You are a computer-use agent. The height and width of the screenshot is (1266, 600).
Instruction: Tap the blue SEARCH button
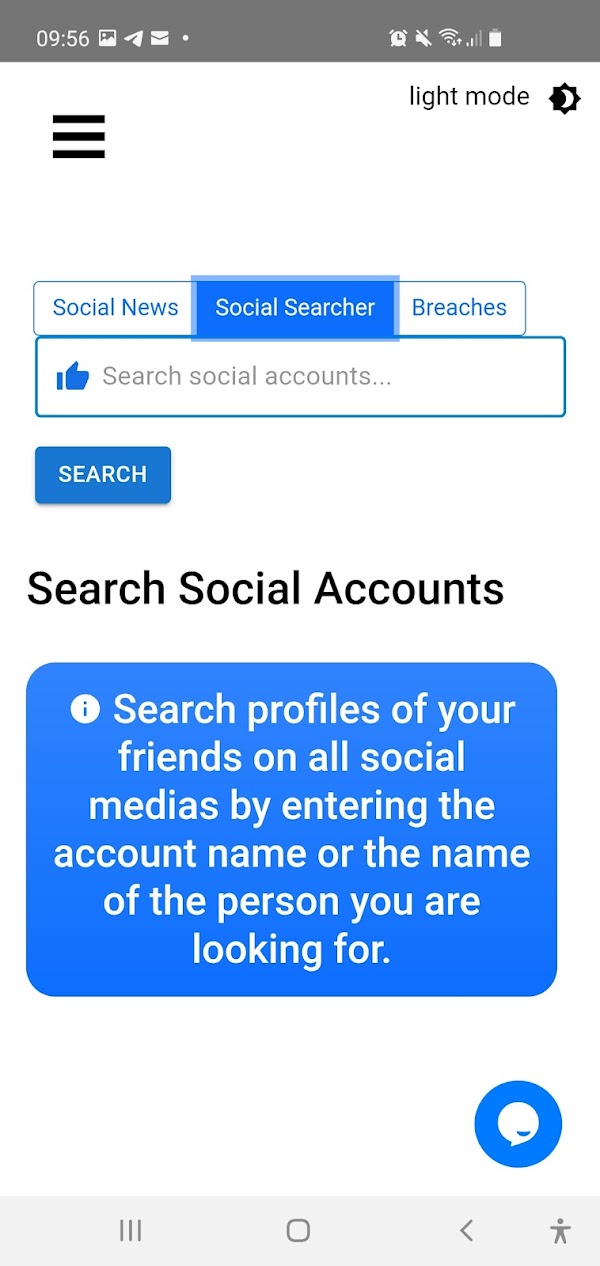click(x=103, y=475)
